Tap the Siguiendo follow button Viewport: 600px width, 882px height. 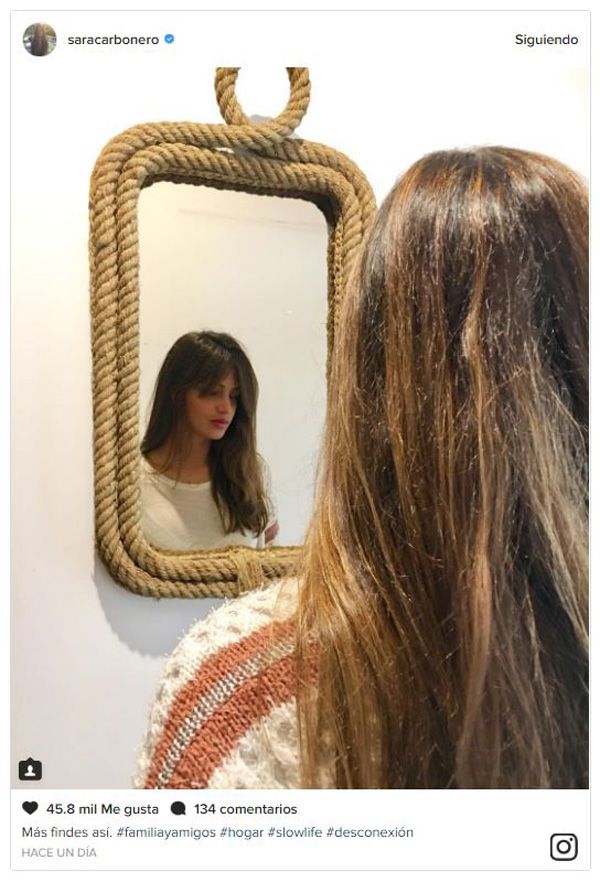[546, 40]
